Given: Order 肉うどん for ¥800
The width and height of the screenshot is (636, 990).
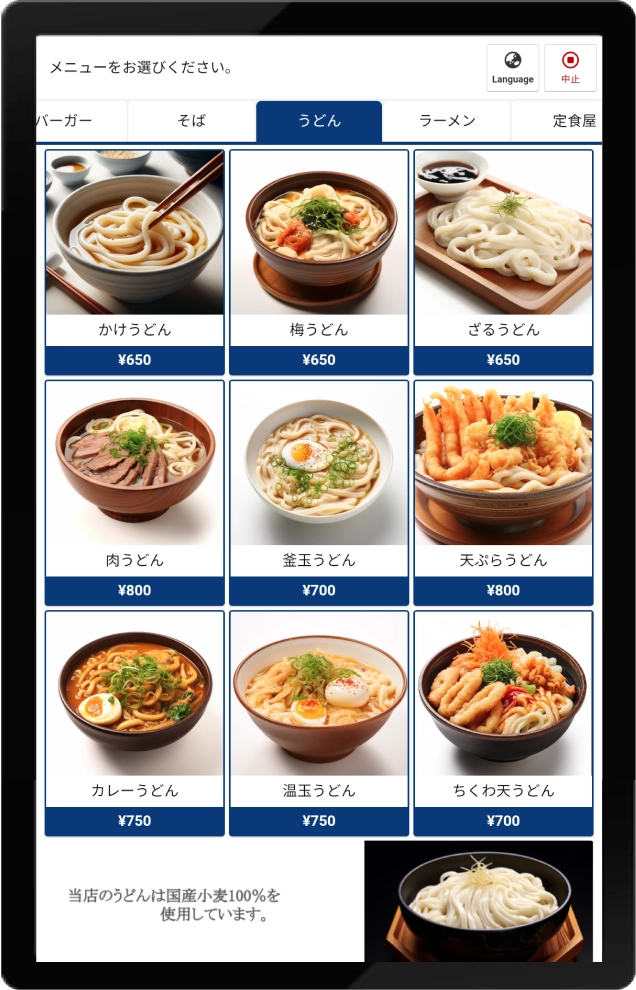Looking at the screenshot, I should pos(135,492).
